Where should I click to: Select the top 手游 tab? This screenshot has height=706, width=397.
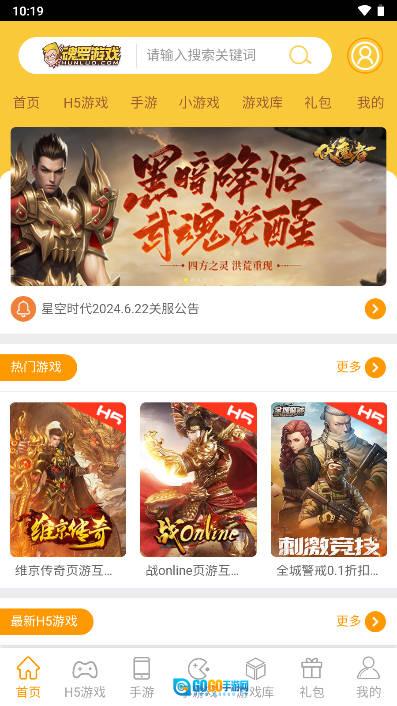click(x=144, y=103)
